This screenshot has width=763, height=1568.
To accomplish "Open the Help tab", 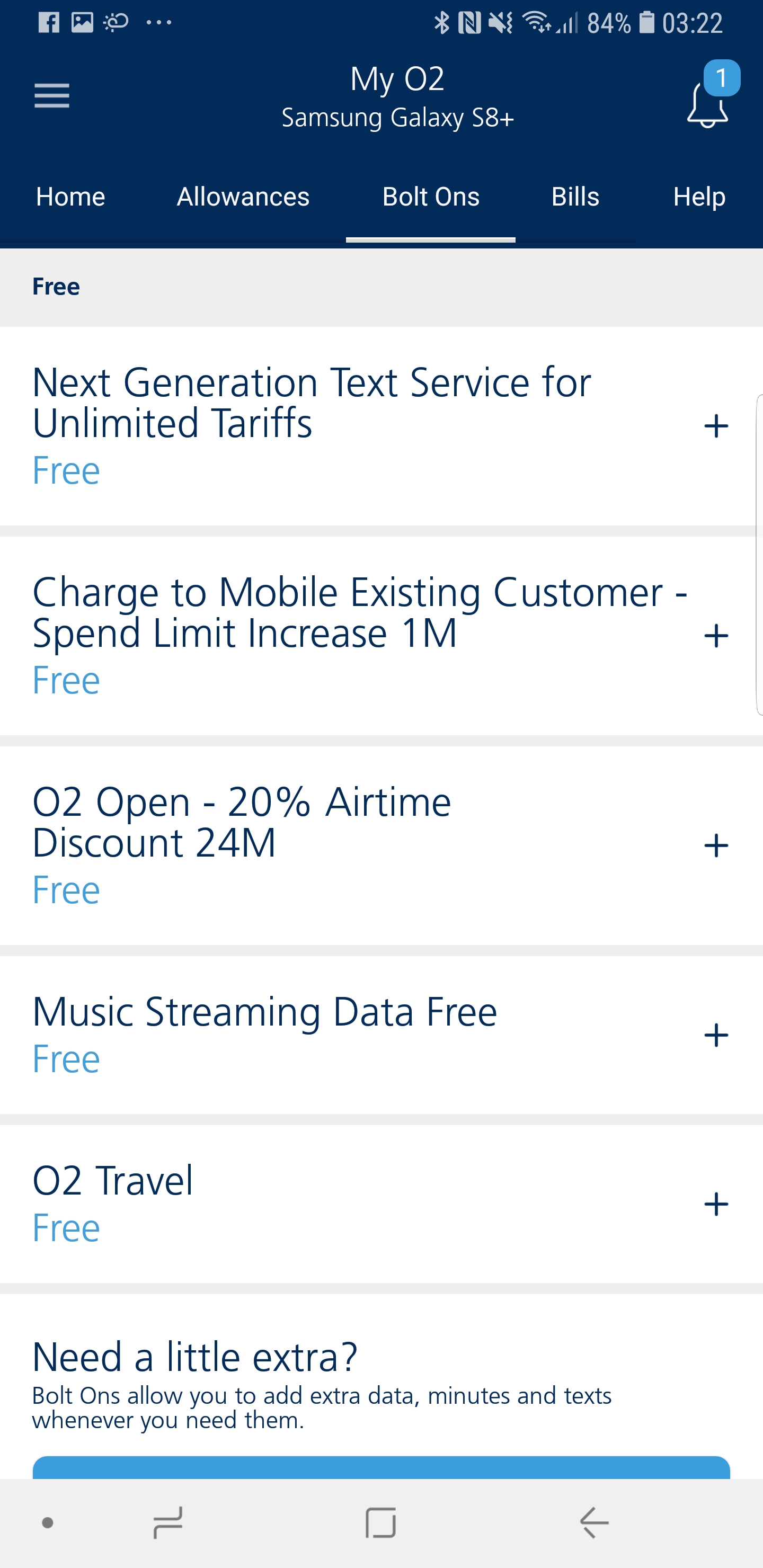I will [x=698, y=196].
